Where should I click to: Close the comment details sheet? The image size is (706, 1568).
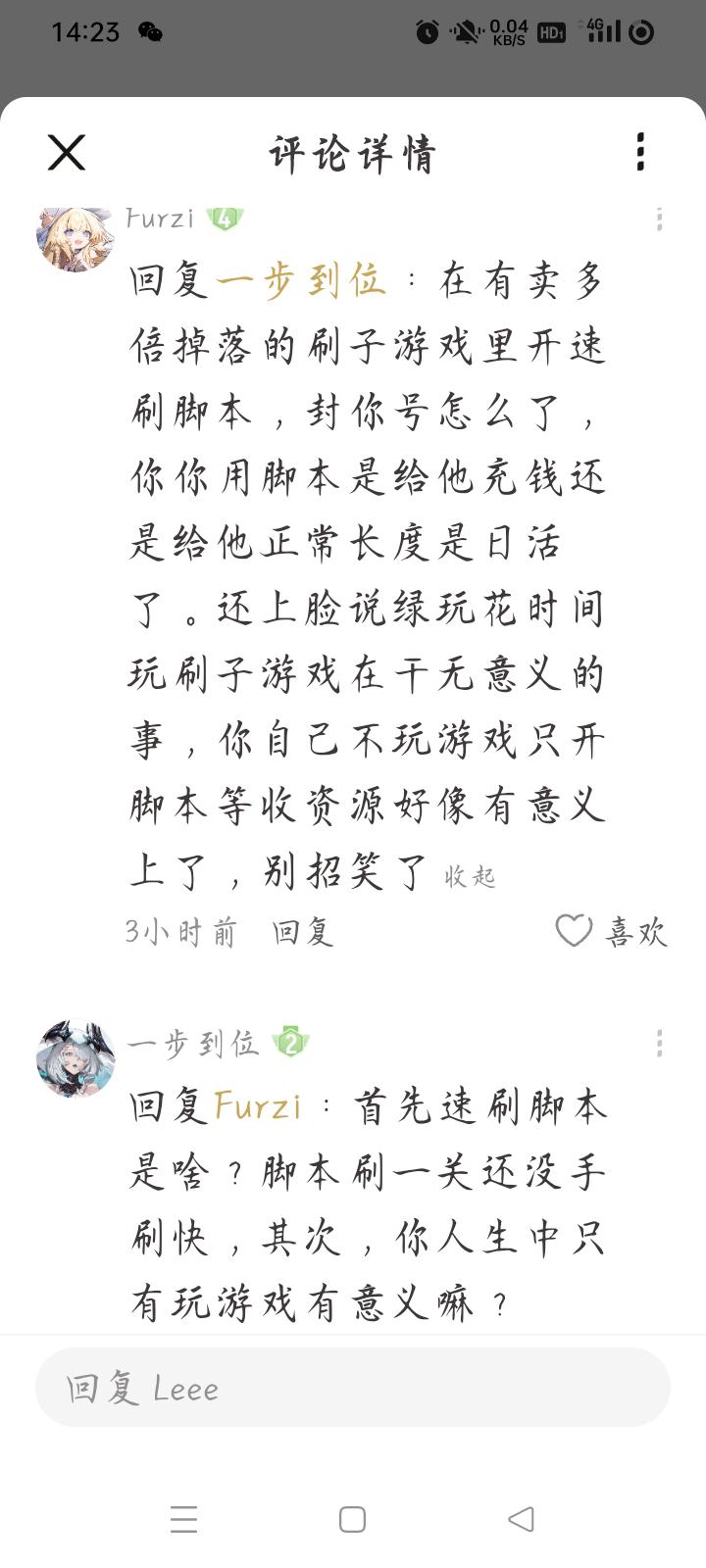pos(67,153)
